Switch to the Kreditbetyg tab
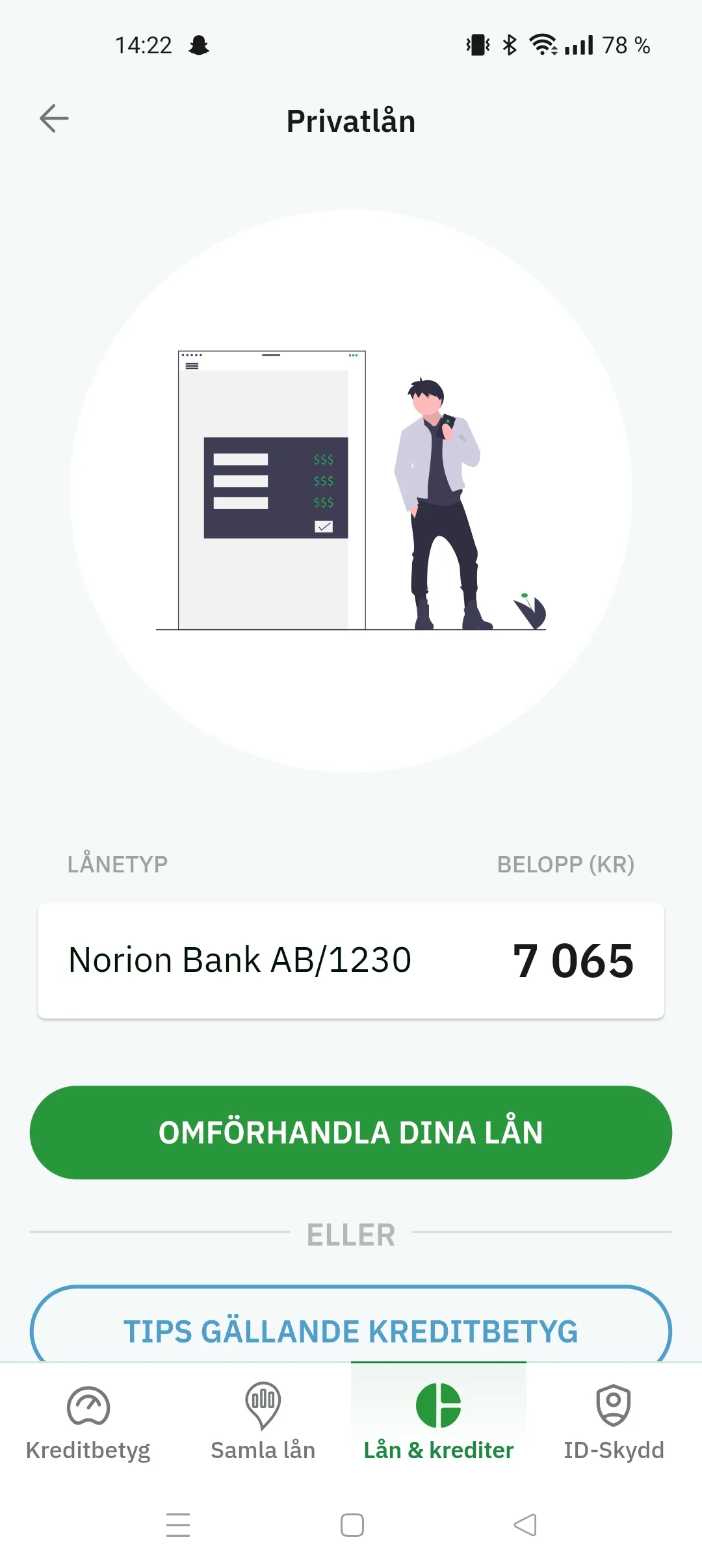Screen dimensions: 702x1568 click(88, 1422)
